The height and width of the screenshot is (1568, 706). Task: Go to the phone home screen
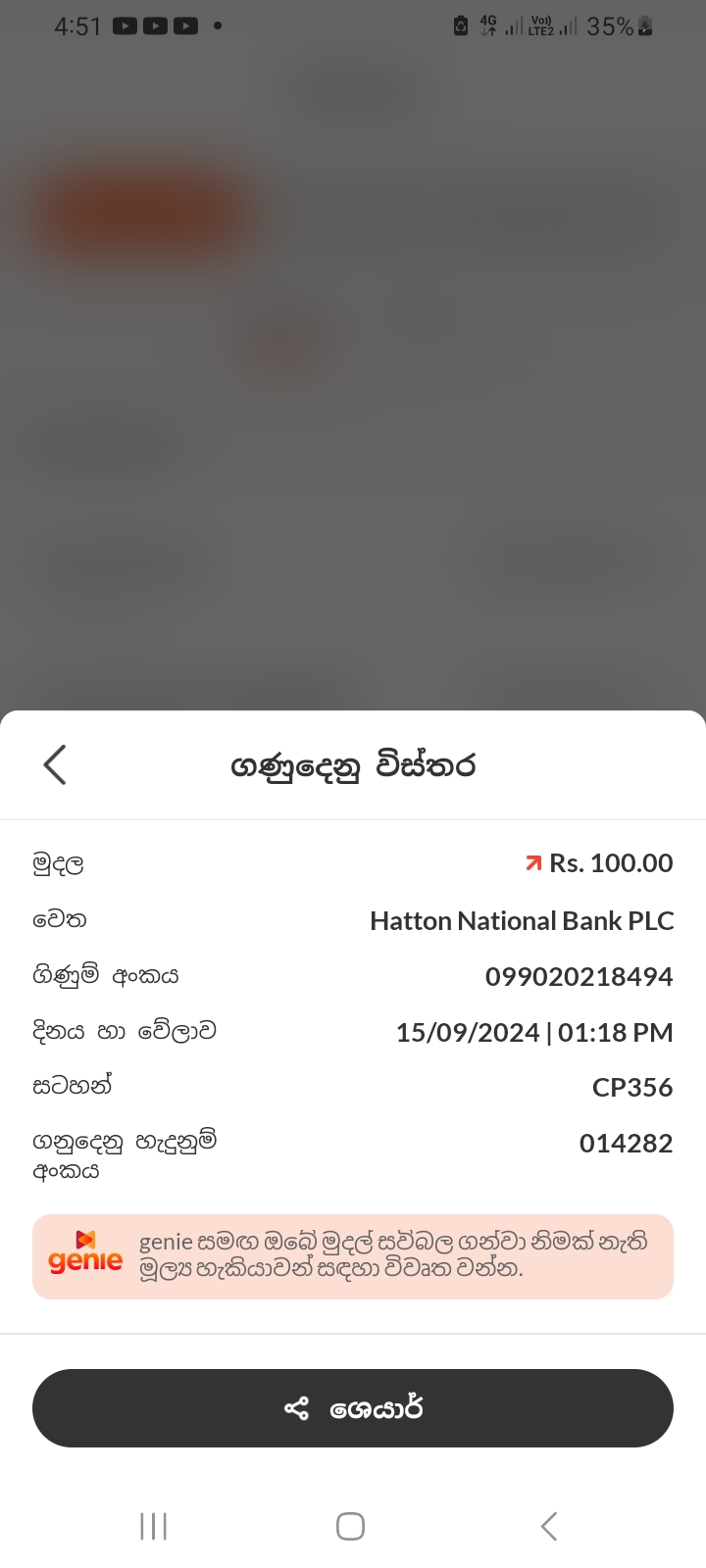[x=350, y=1526]
